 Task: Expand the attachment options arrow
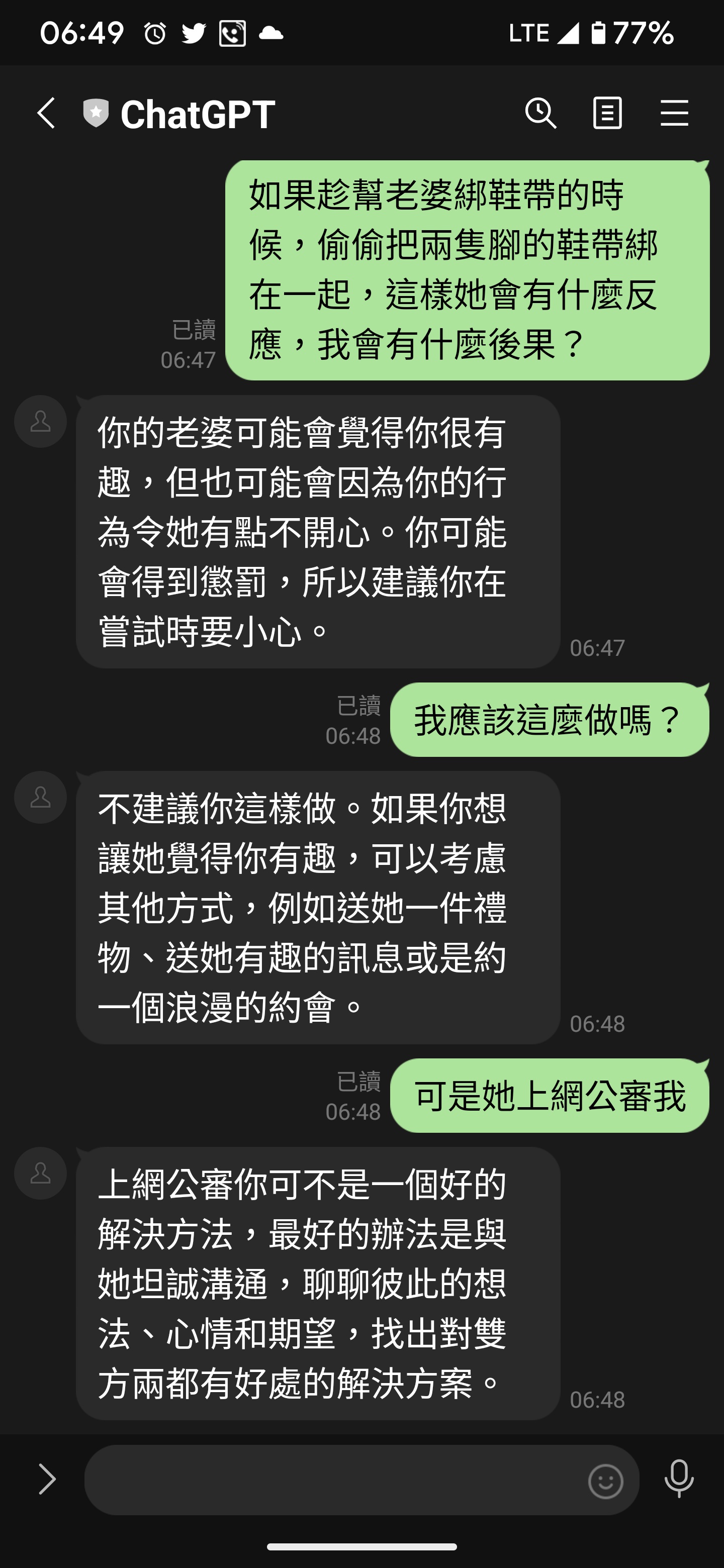click(47, 1479)
